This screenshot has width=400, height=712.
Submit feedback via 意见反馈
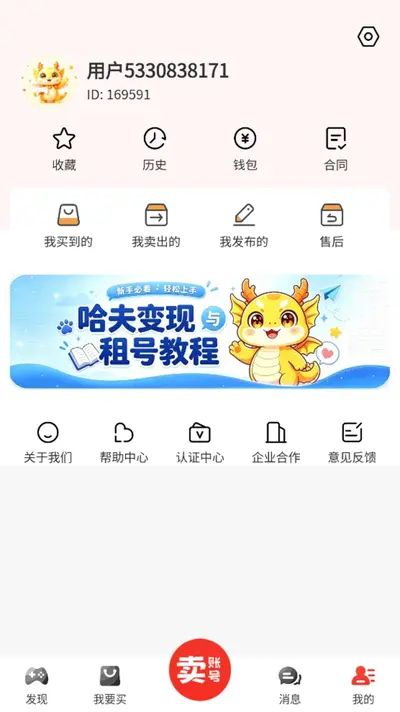pyautogui.click(x=352, y=443)
